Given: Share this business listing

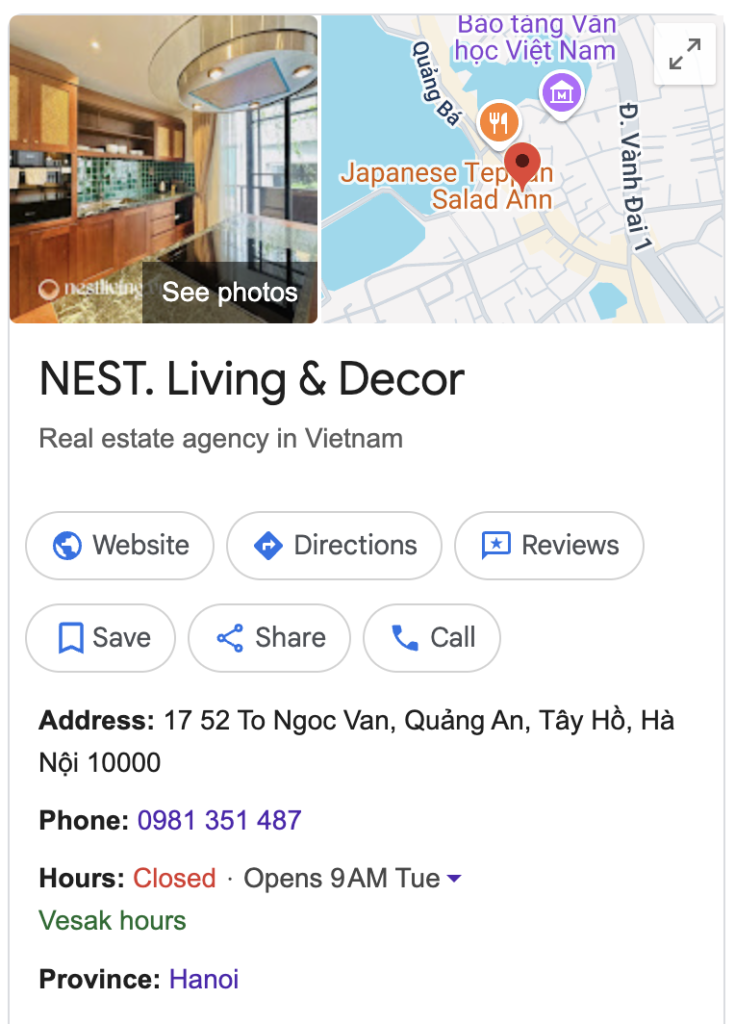Looking at the screenshot, I should coord(269,638).
